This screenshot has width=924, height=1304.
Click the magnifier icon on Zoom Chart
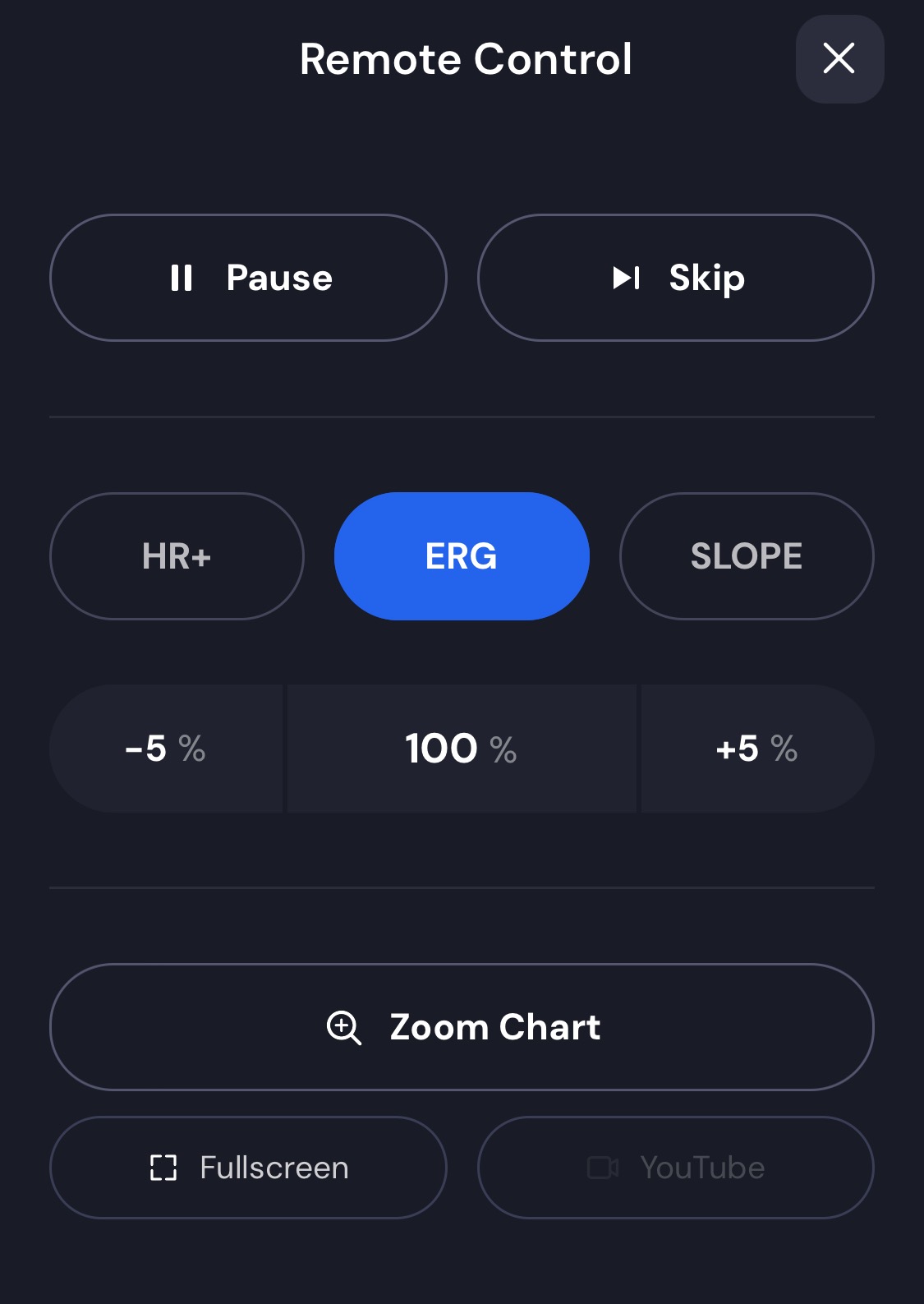[x=343, y=1027]
